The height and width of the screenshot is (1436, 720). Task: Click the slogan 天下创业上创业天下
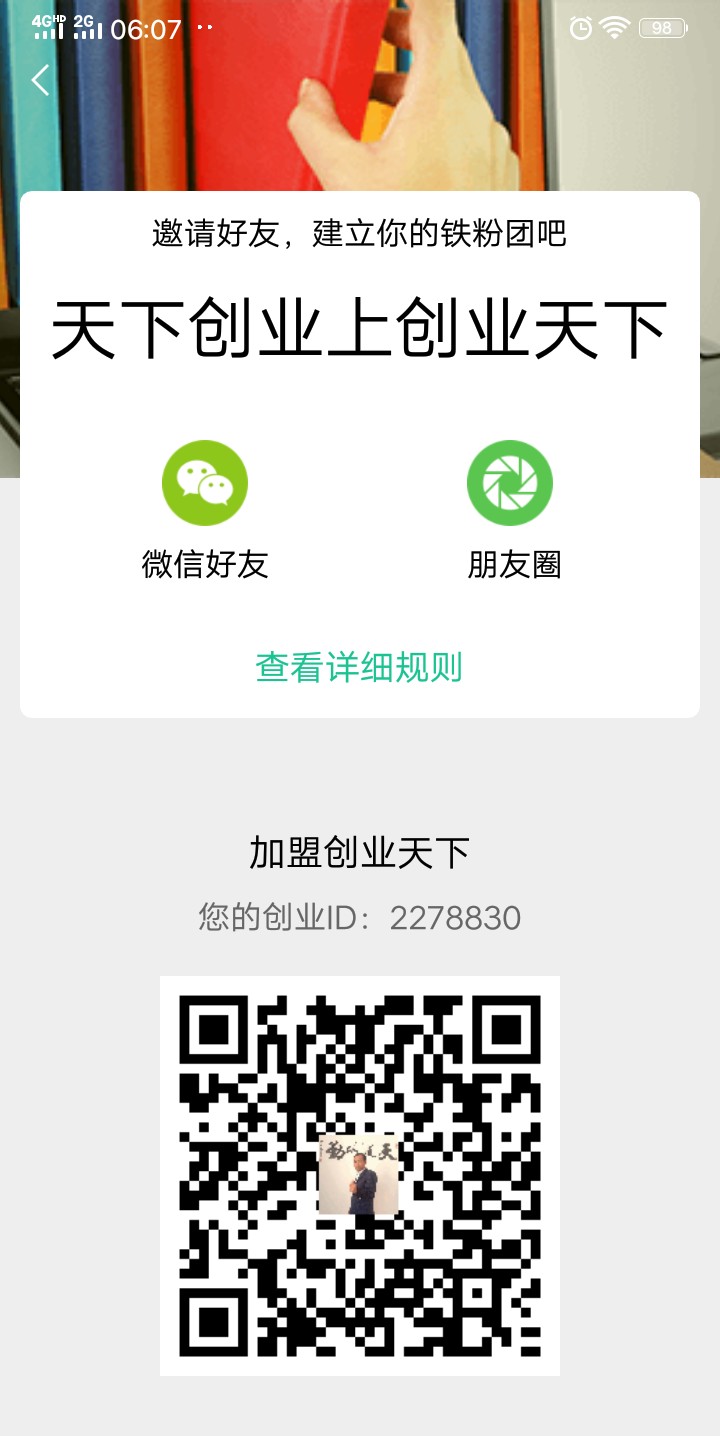coord(360,325)
